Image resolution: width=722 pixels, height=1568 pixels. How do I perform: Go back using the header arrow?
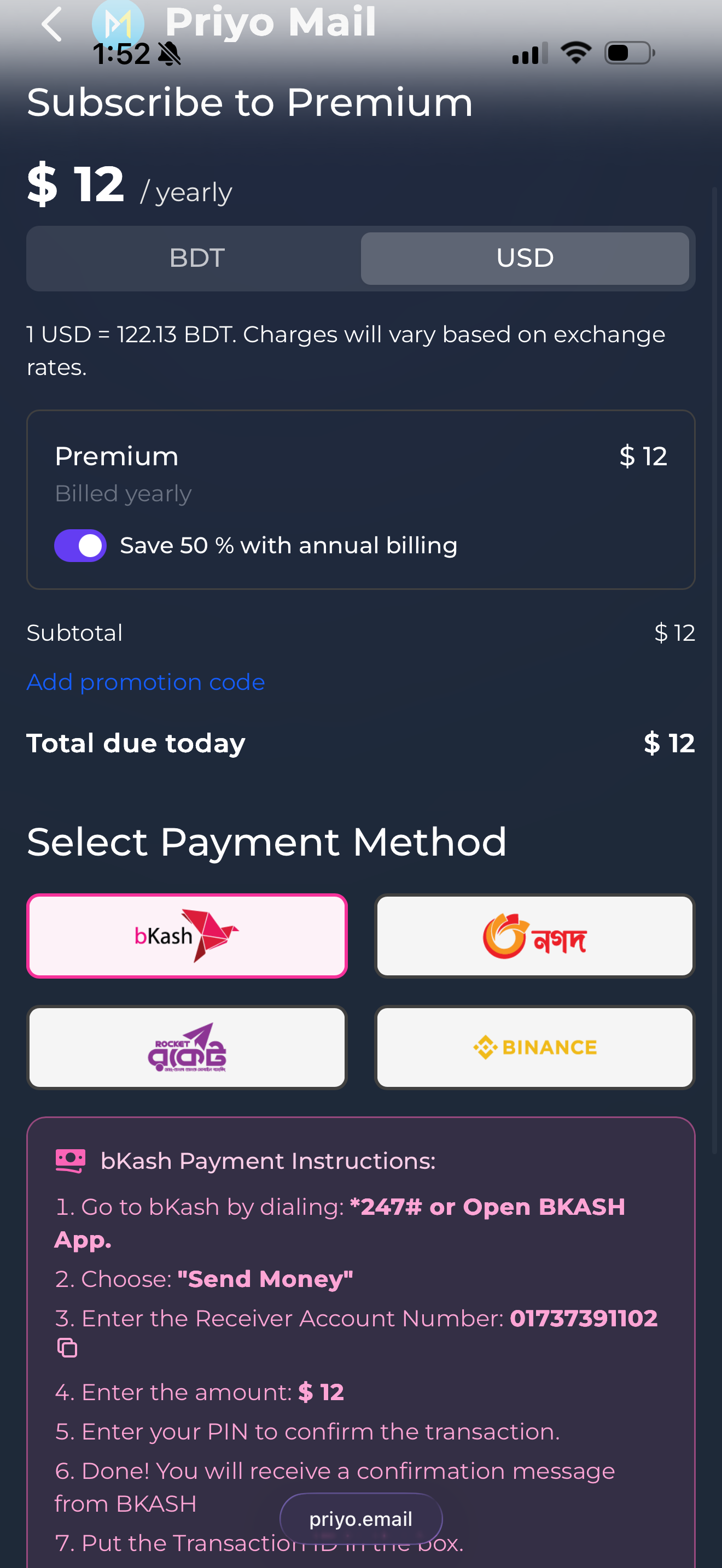[53, 25]
